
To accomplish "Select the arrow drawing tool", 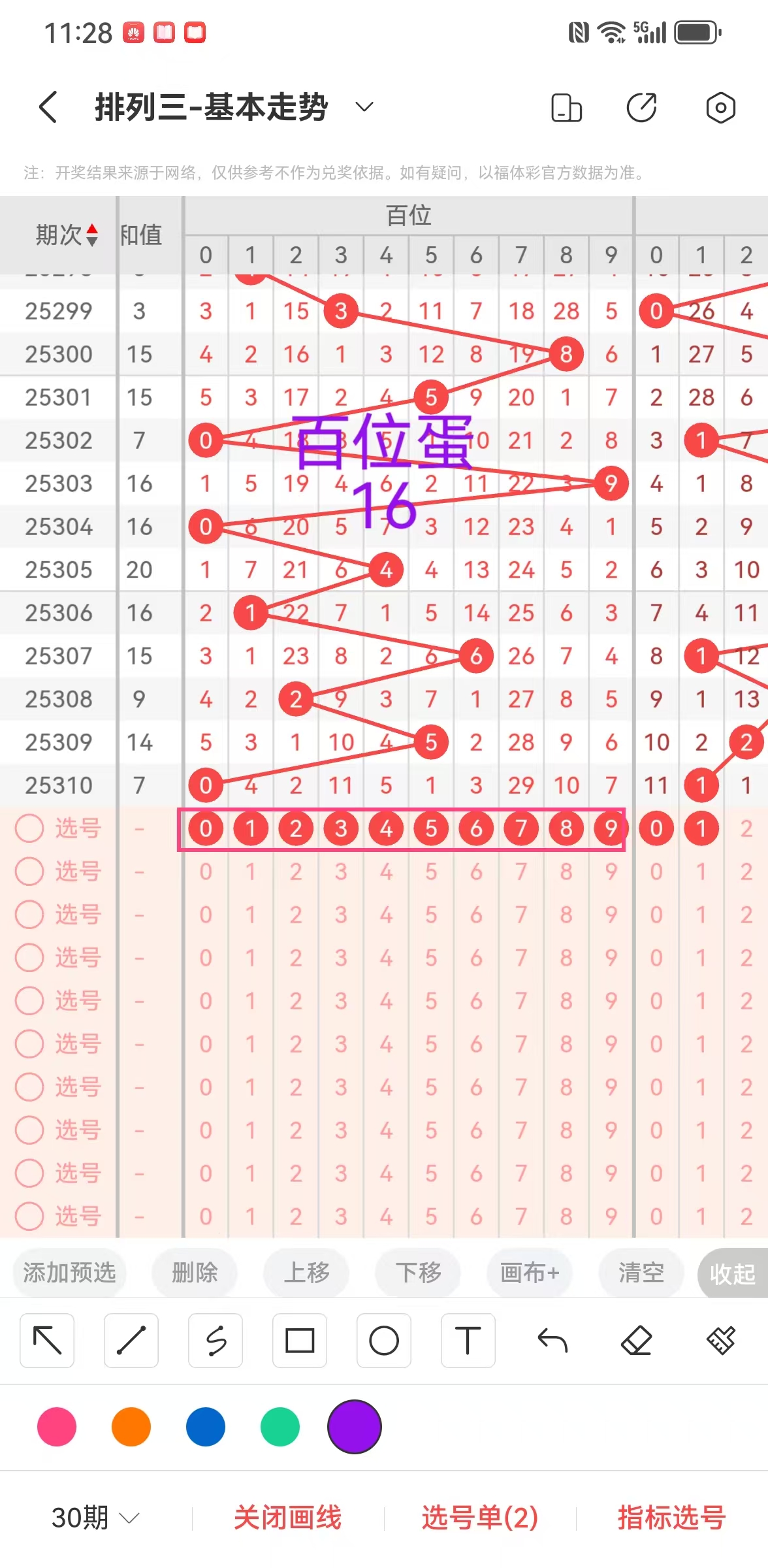I will click(x=47, y=1341).
